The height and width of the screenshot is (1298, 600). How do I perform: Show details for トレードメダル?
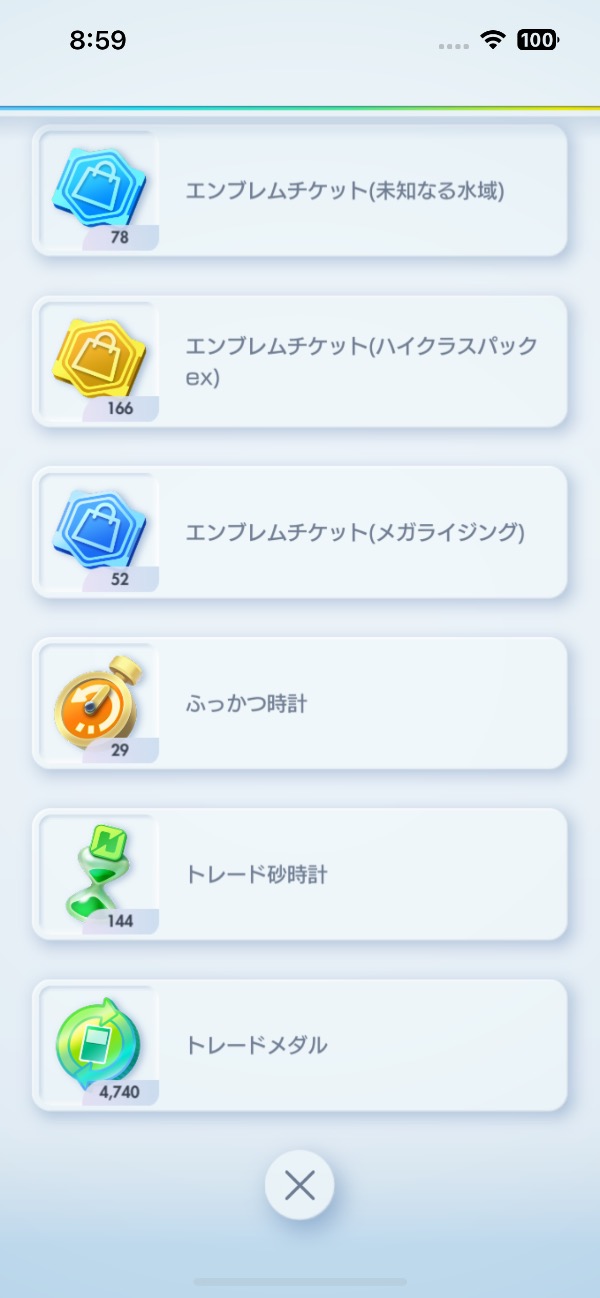tap(300, 1045)
